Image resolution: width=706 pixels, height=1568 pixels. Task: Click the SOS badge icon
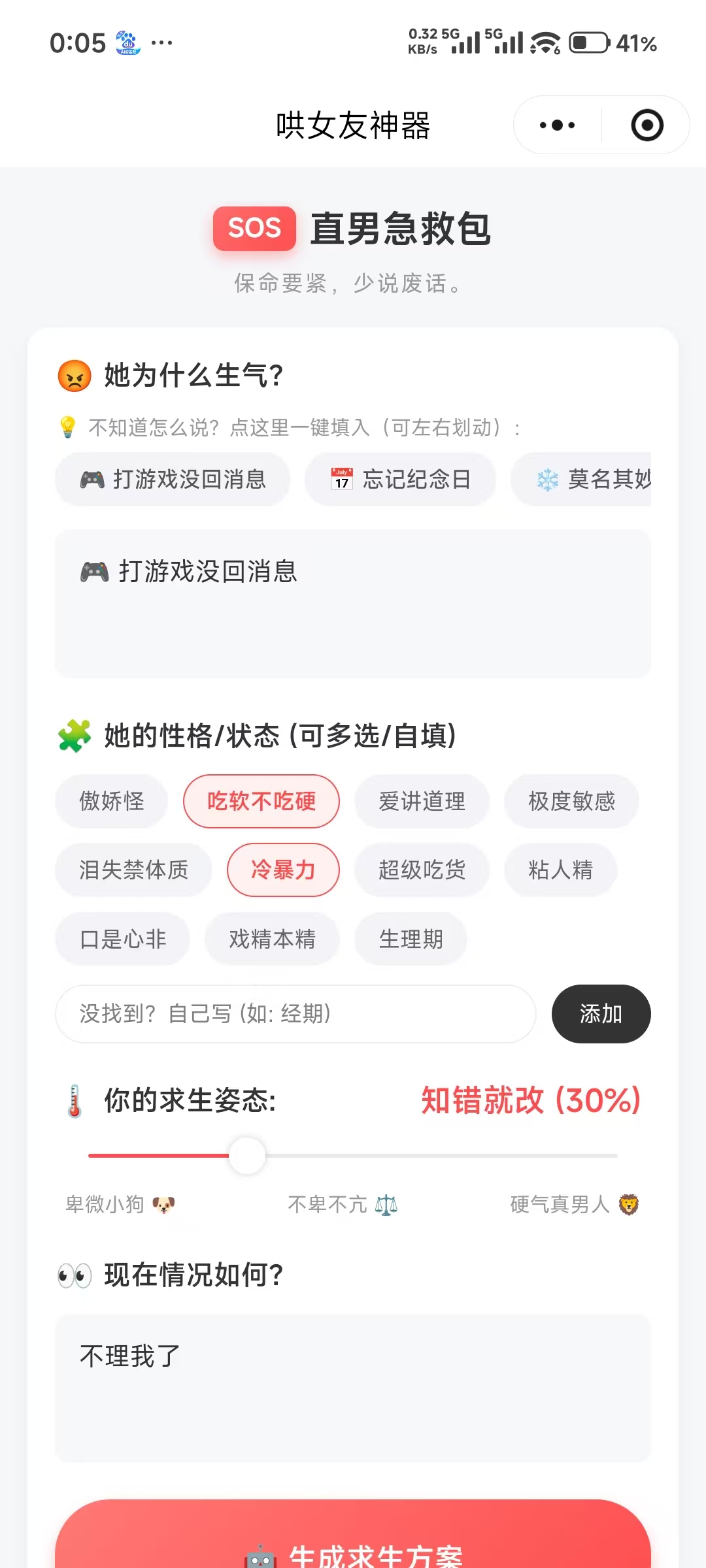tap(253, 229)
